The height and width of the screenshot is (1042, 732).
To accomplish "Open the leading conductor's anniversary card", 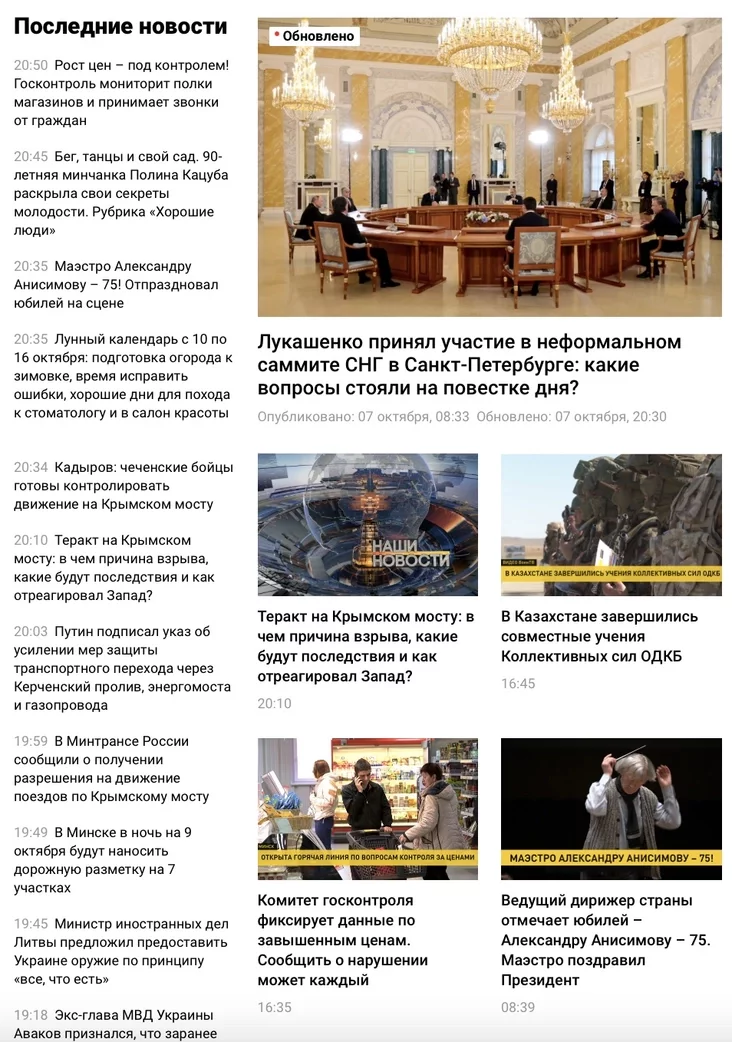I will [x=606, y=940].
